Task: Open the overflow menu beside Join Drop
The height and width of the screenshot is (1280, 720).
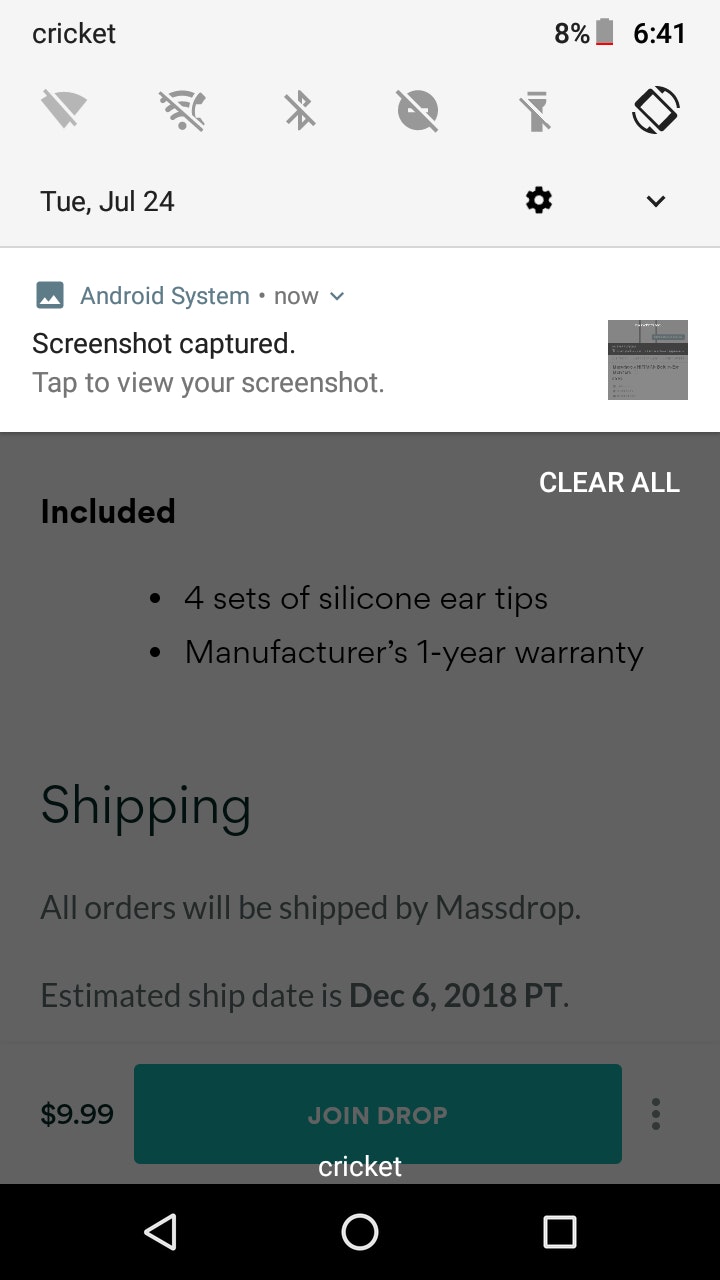Action: point(656,1114)
